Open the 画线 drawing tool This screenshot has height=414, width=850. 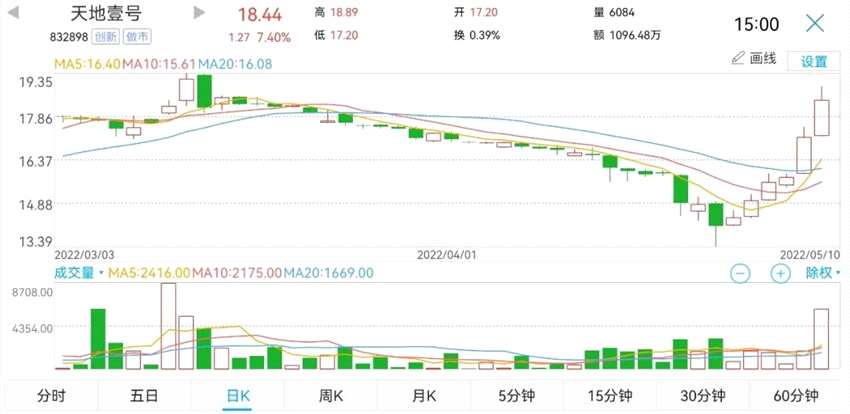754,58
